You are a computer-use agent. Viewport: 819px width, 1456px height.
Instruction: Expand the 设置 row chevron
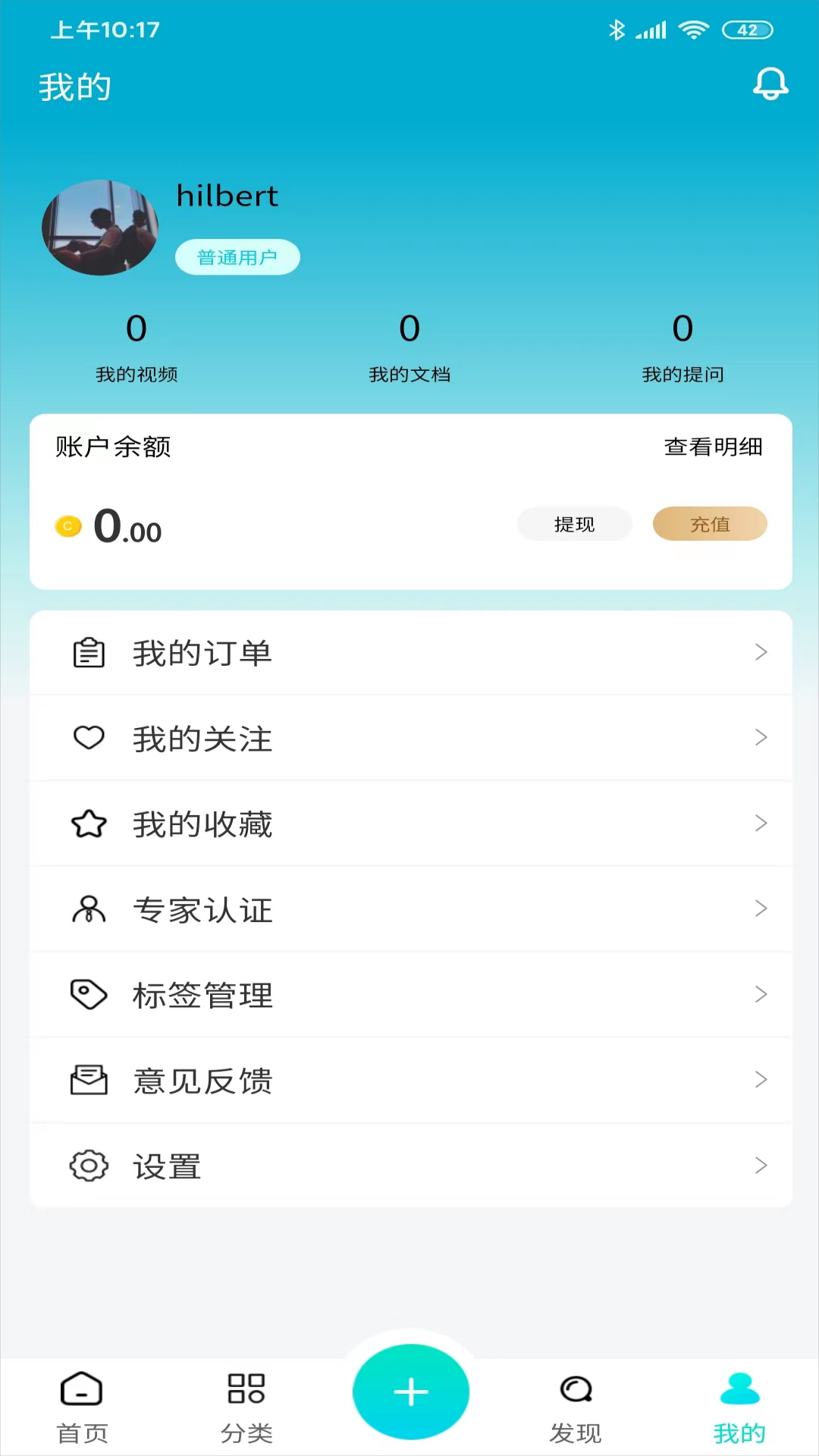point(761,1166)
